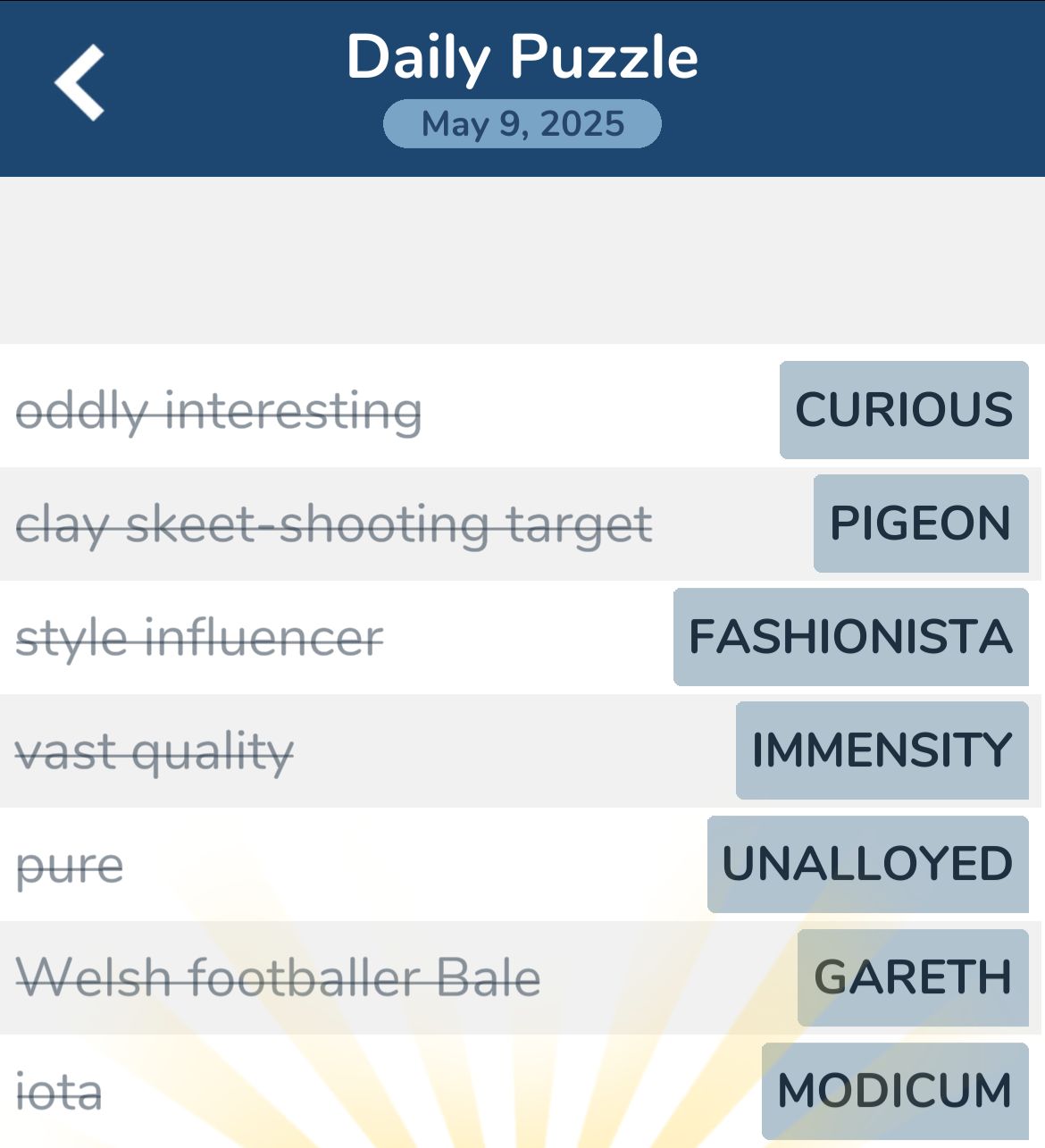This screenshot has height=1148, width=1045.
Task: Tap the UNALLOYED answer chip
Action: (x=867, y=864)
